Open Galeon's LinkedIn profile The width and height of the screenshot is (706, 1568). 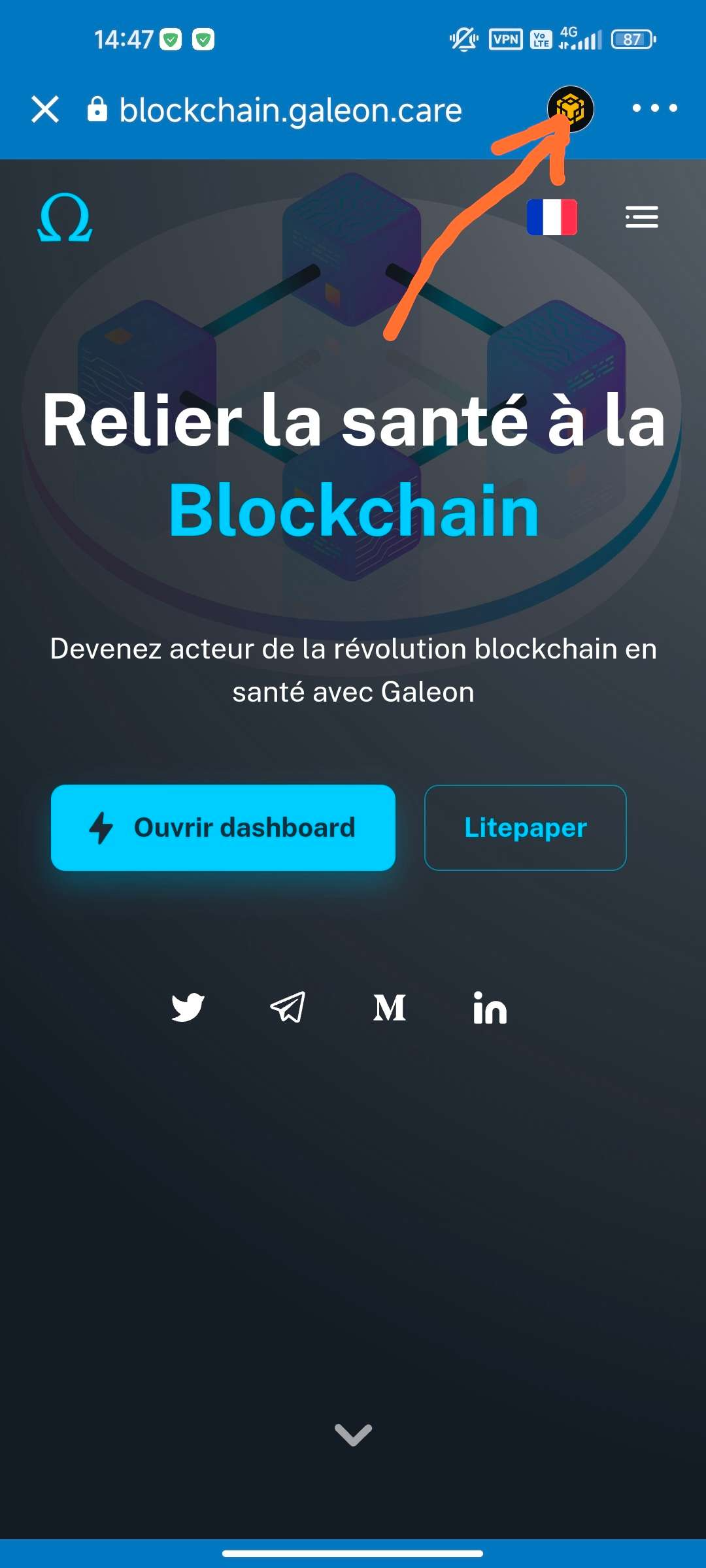coord(490,1007)
